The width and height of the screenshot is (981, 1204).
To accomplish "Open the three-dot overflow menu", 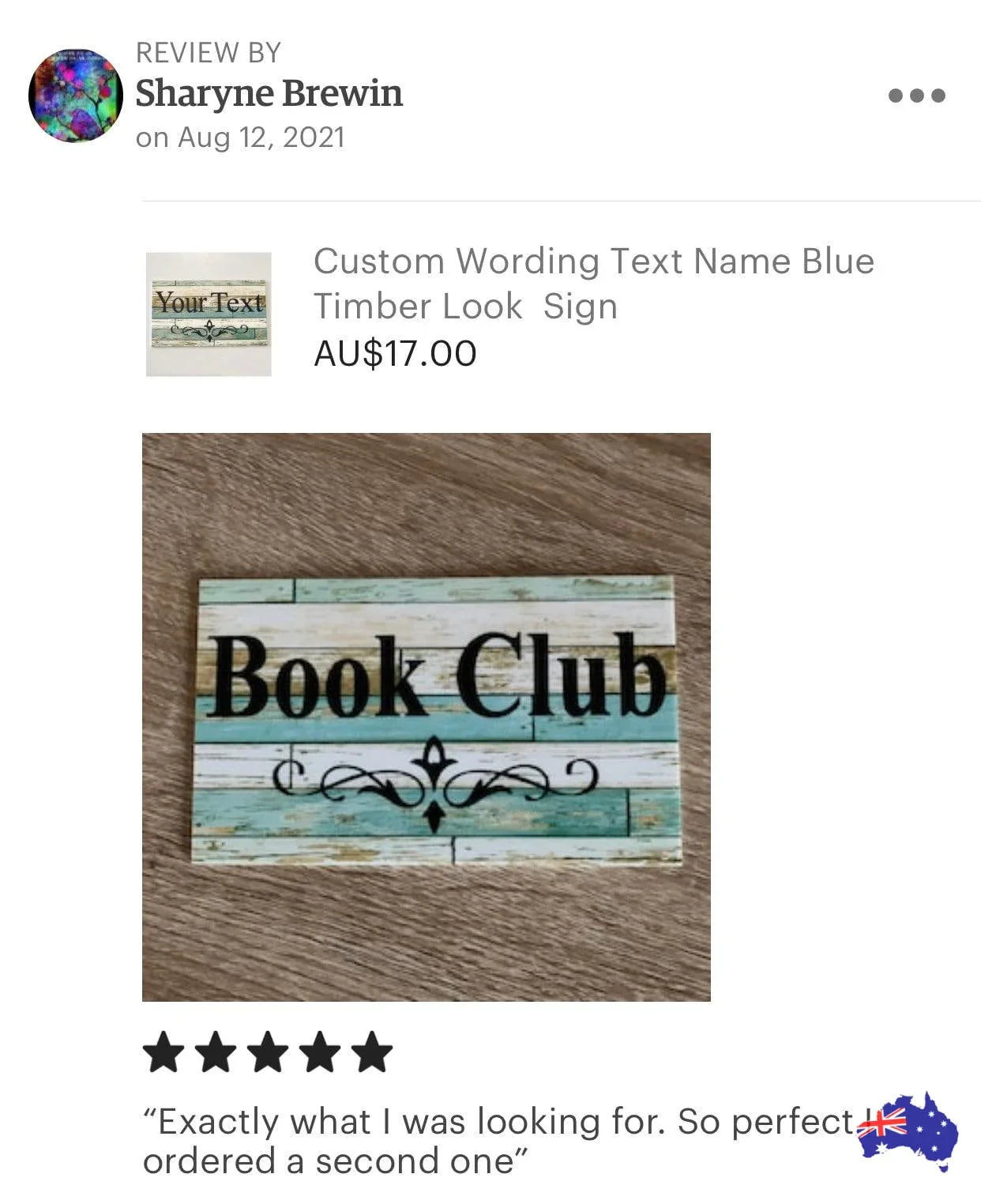I will [916, 96].
